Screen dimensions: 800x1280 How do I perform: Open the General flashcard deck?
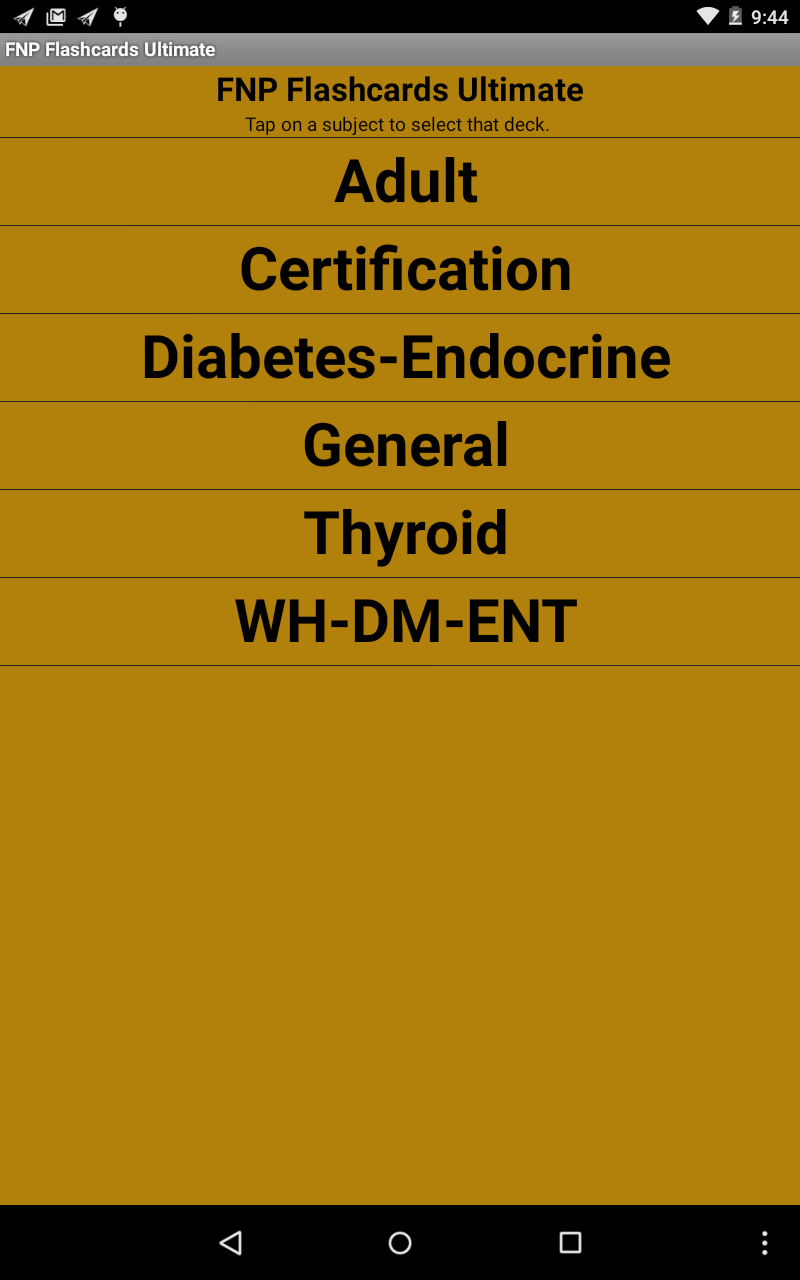coord(405,446)
